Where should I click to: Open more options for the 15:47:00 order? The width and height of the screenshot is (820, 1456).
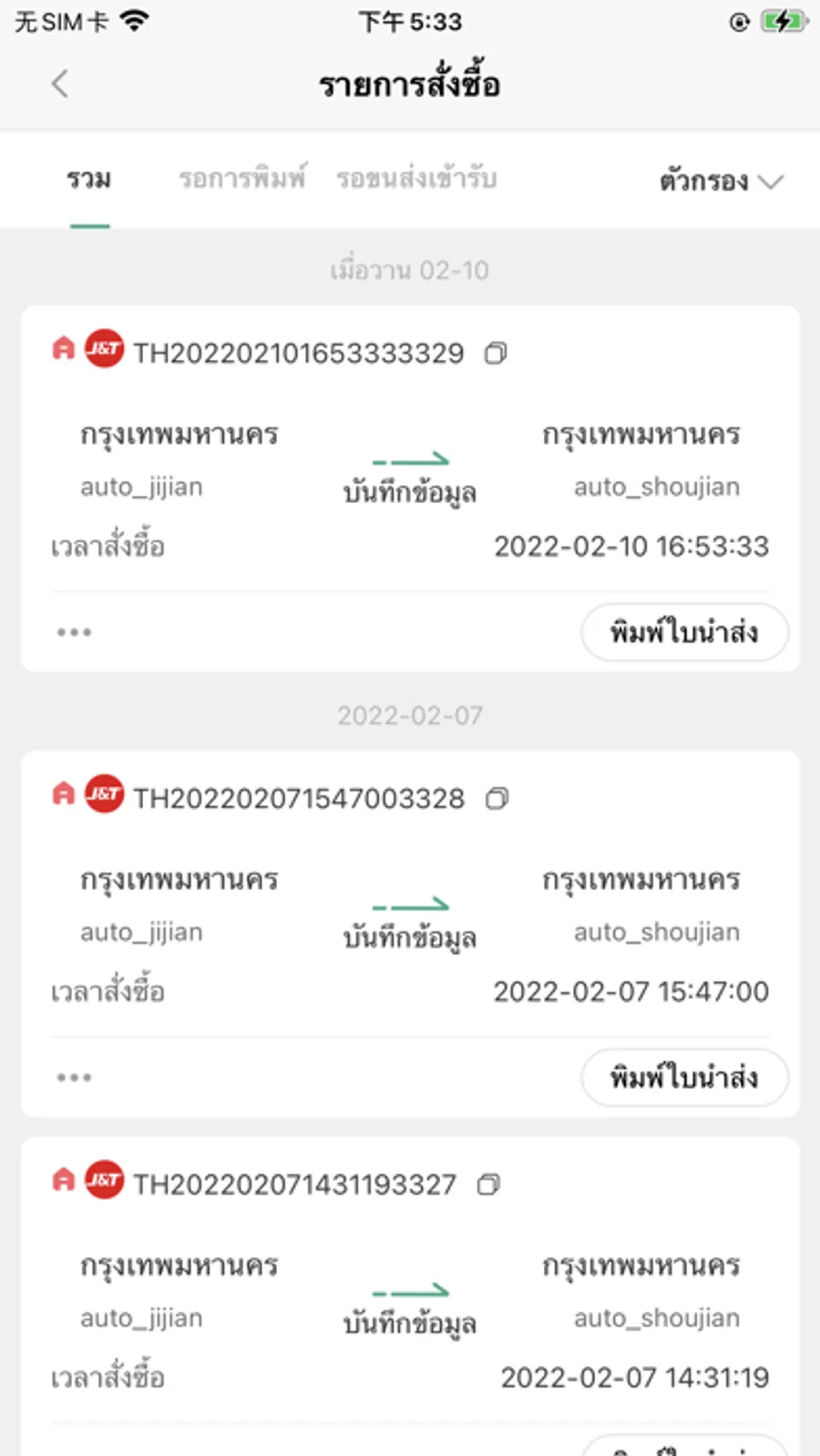pos(74,1077)
